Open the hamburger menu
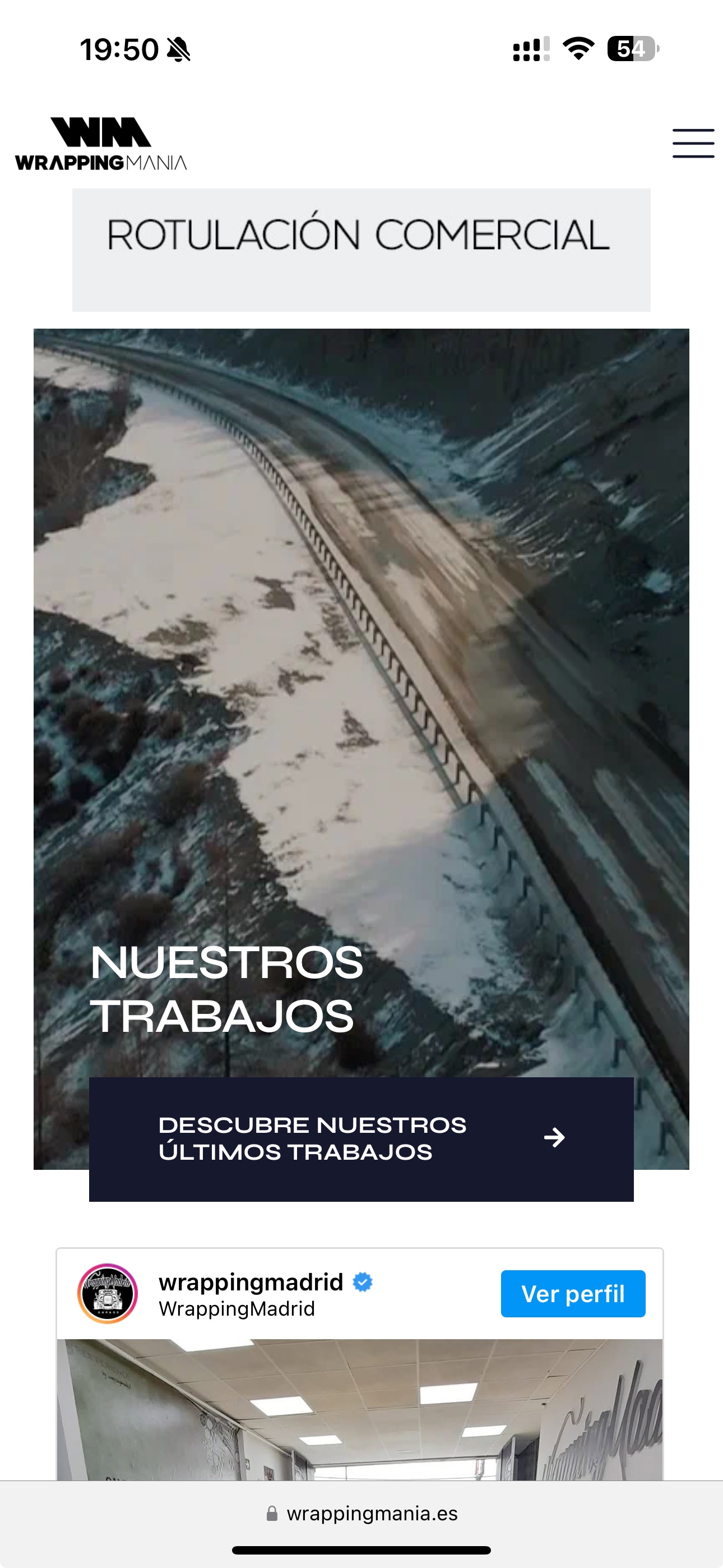Screen dimensions: 723x1568 (693, 143)
